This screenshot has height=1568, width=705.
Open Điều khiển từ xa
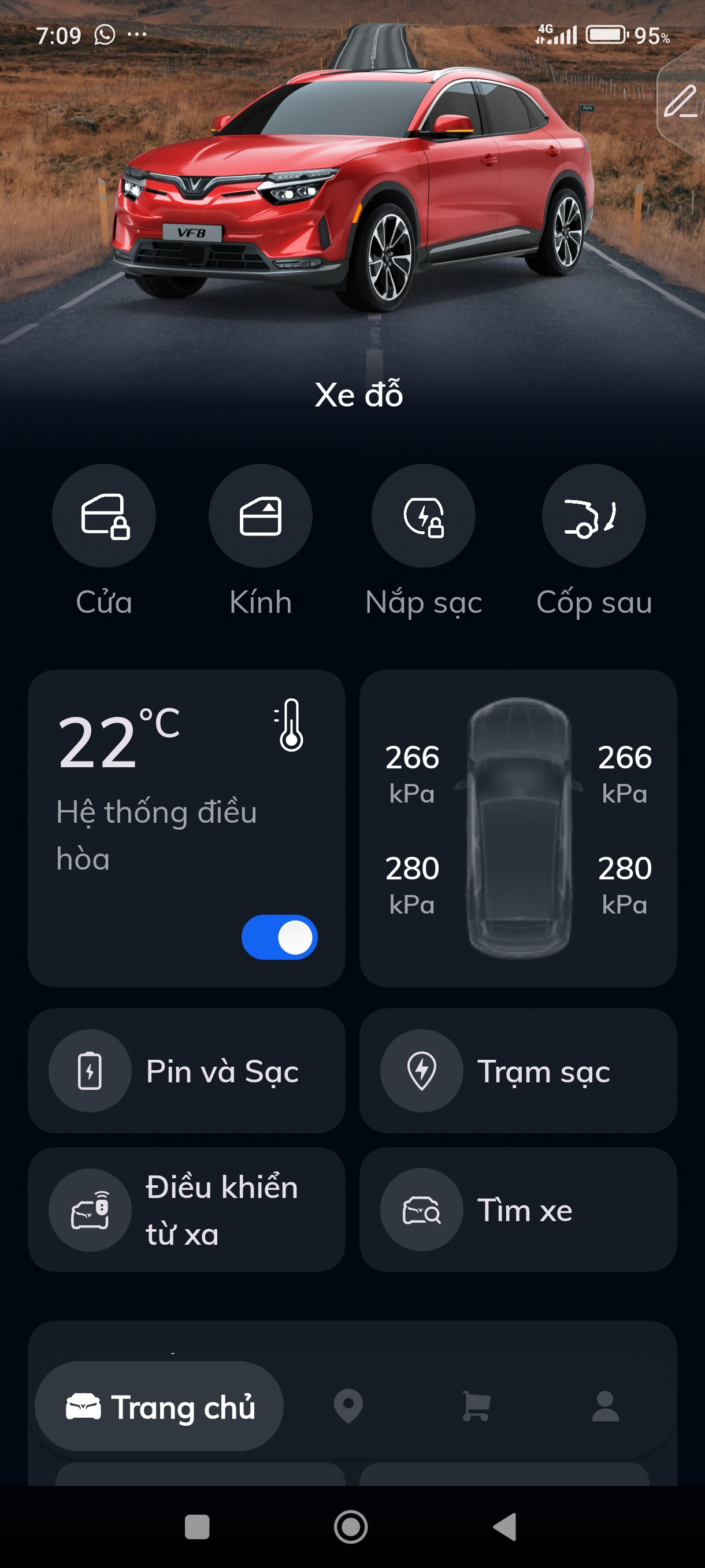click(186, 1210)
